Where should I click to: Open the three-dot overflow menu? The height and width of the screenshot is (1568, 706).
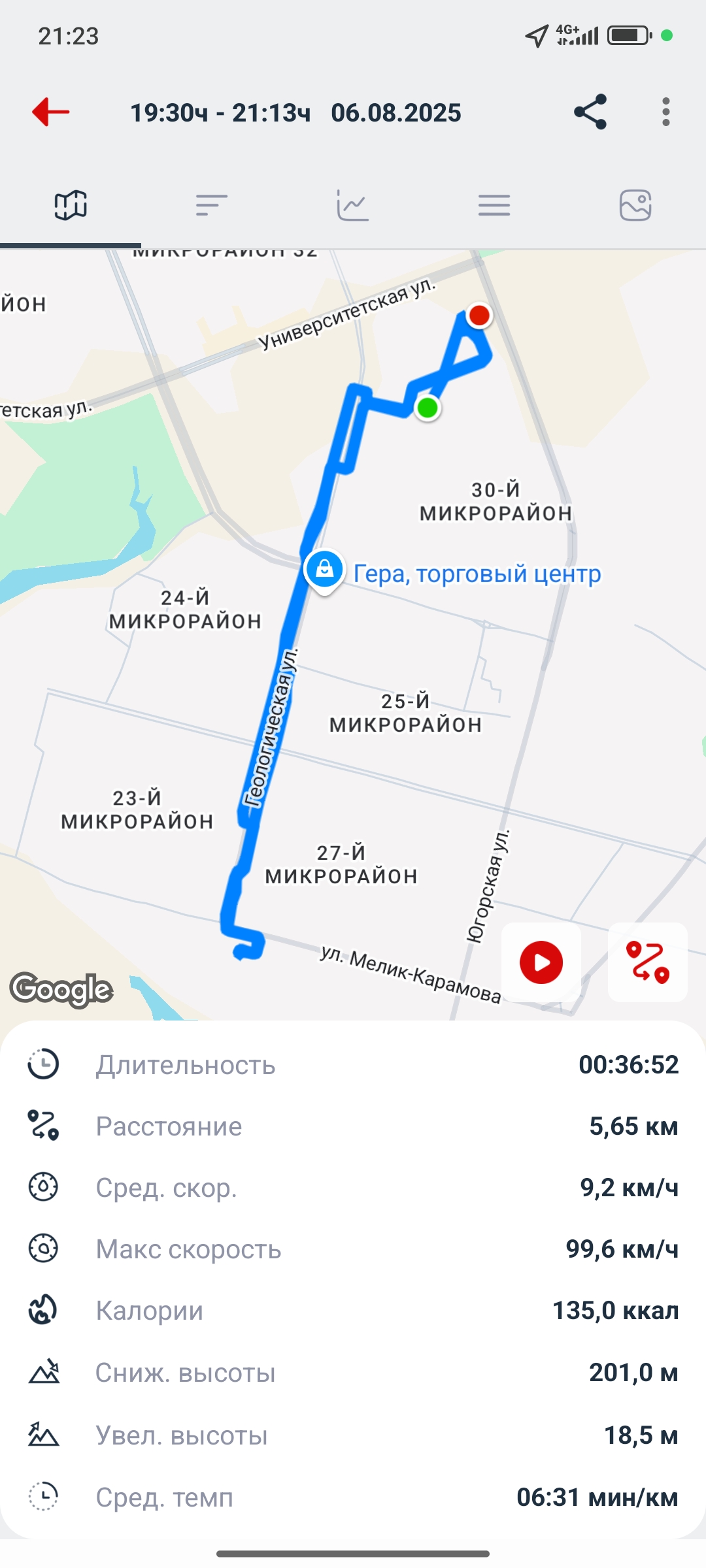point(665,112)
